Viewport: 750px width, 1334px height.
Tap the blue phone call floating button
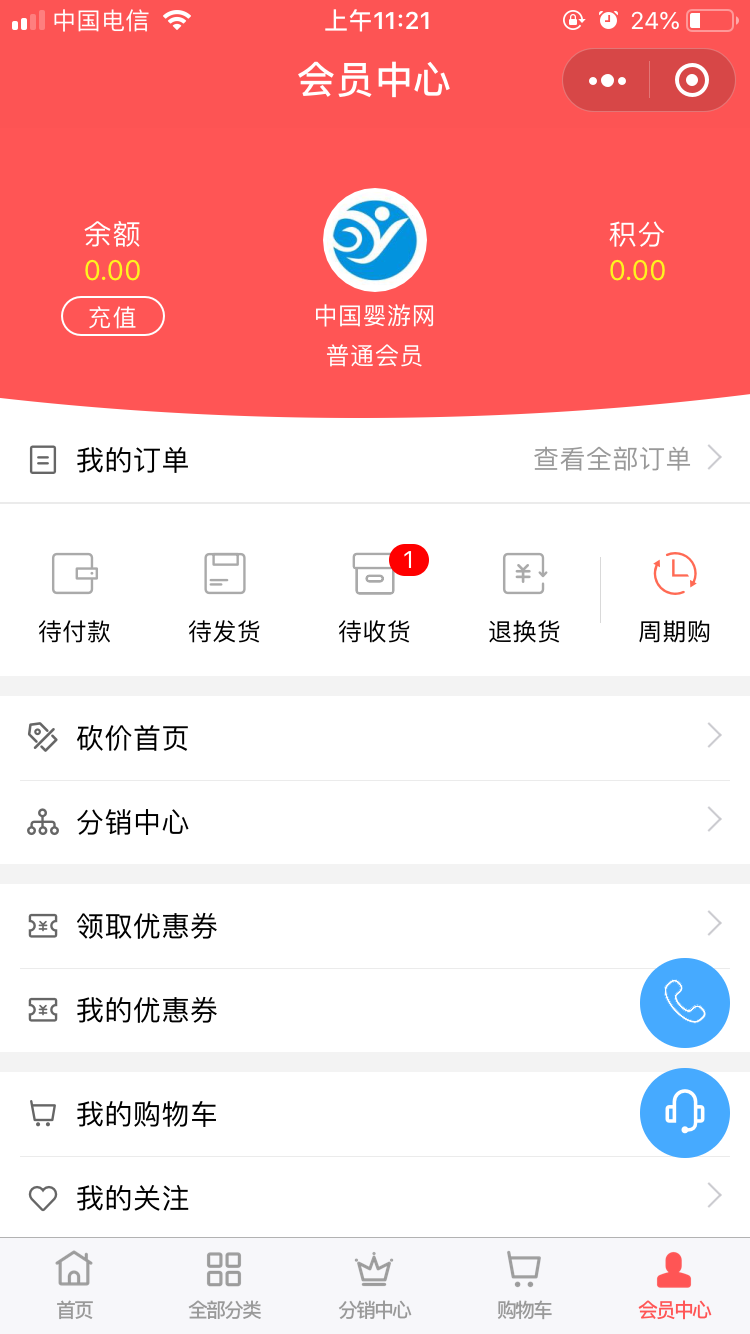point(685,1003)
